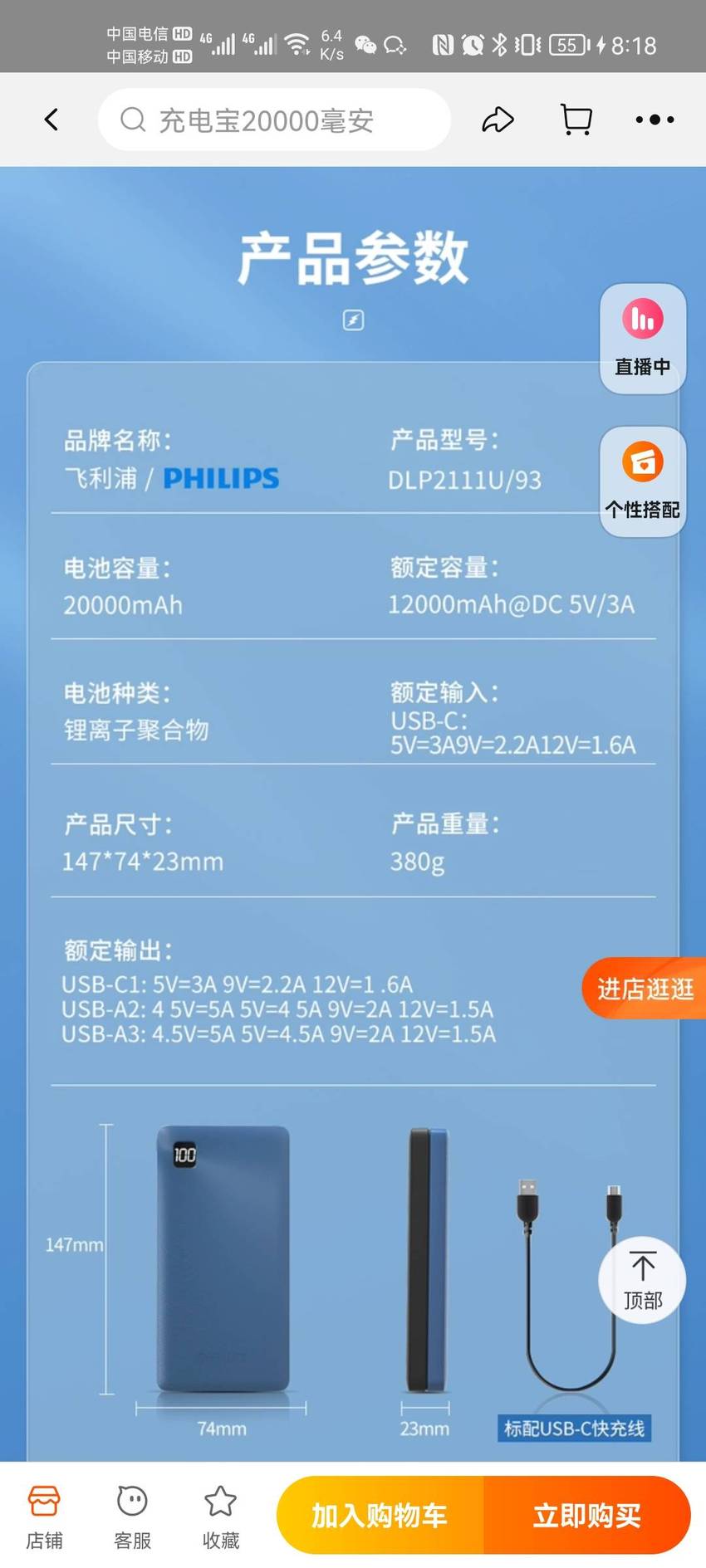Add item to favorites with 收藏
The image size is (706, 1568).
[221, 1517]
